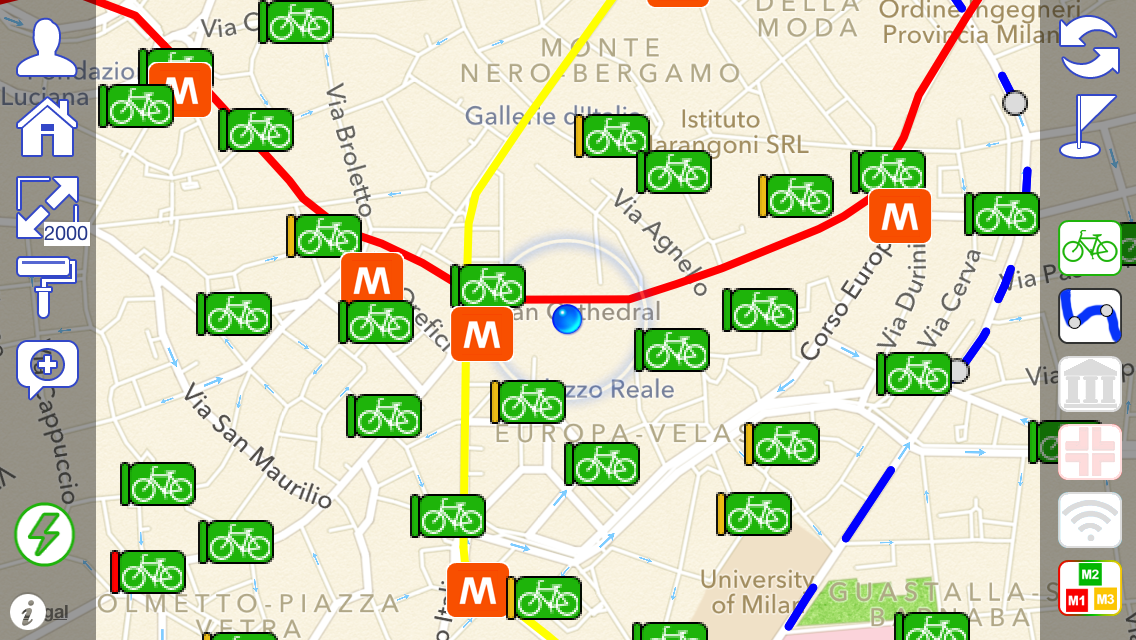
Task: Add a comment with speech bubble icon
Action: click(x=46, y=367)
